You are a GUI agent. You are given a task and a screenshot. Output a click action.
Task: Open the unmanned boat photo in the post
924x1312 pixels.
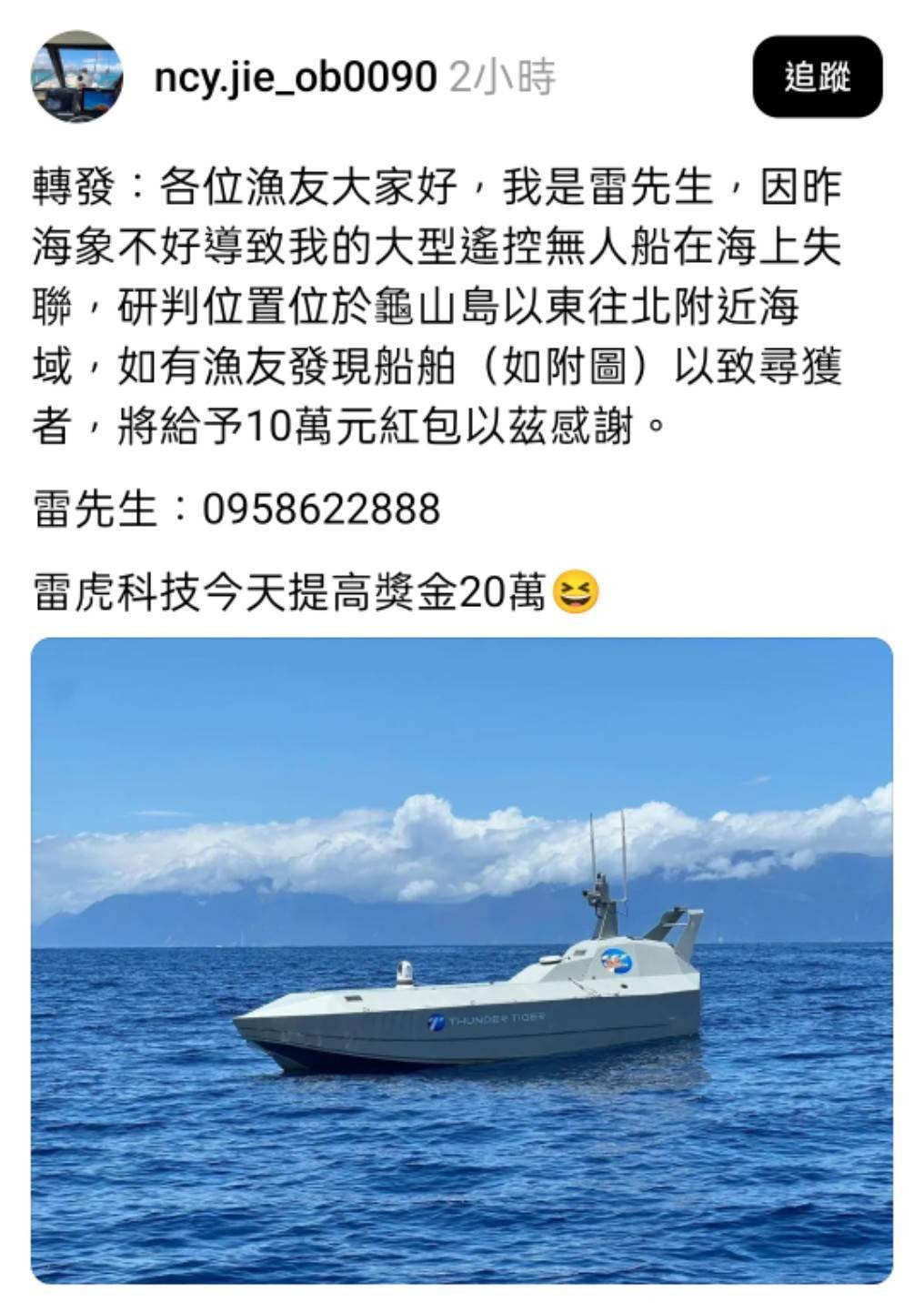[x=462, y=960]
